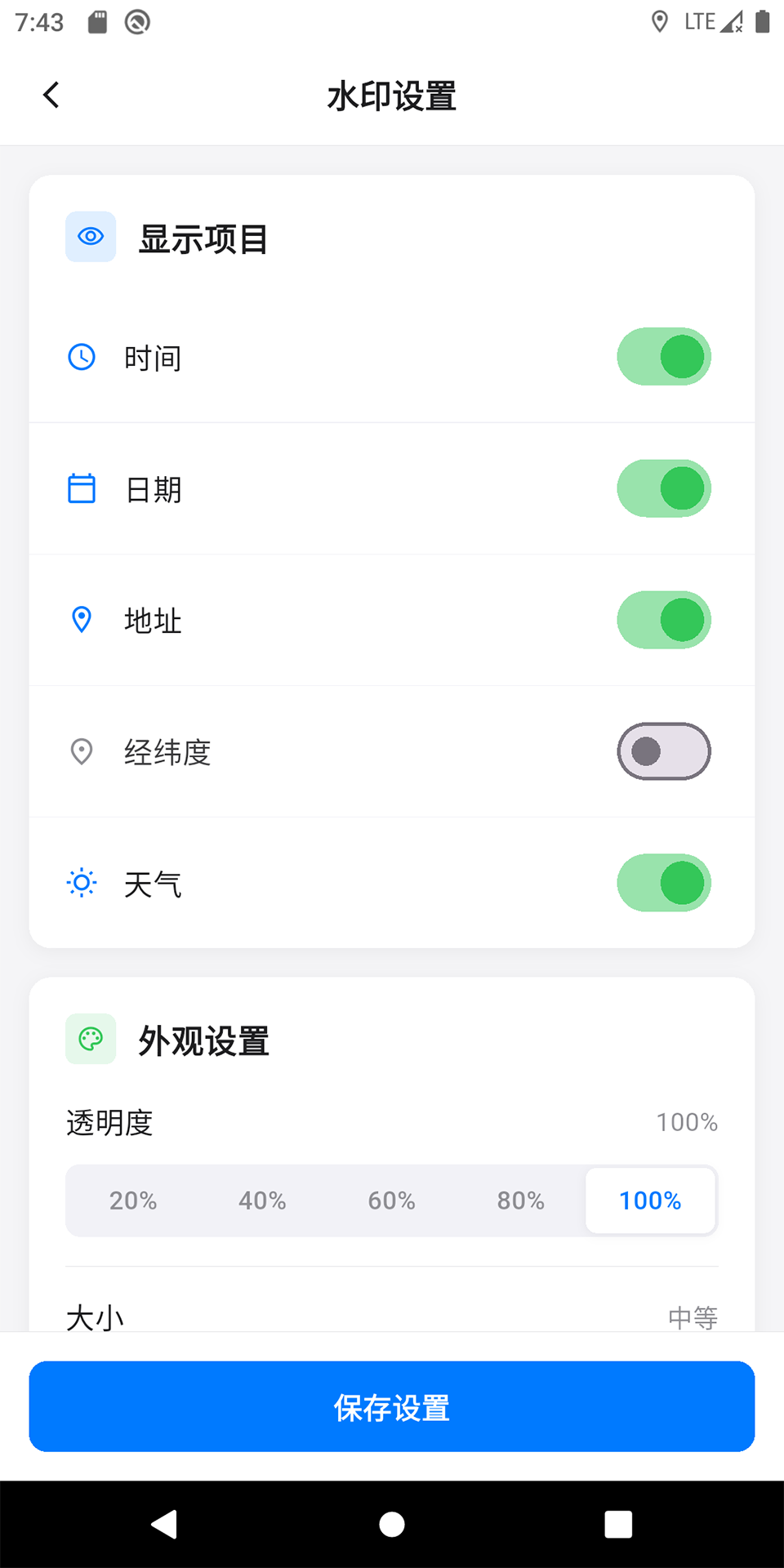Click the location pin icon beside 地址
The image size is (784, 1568).
point(81,621)
